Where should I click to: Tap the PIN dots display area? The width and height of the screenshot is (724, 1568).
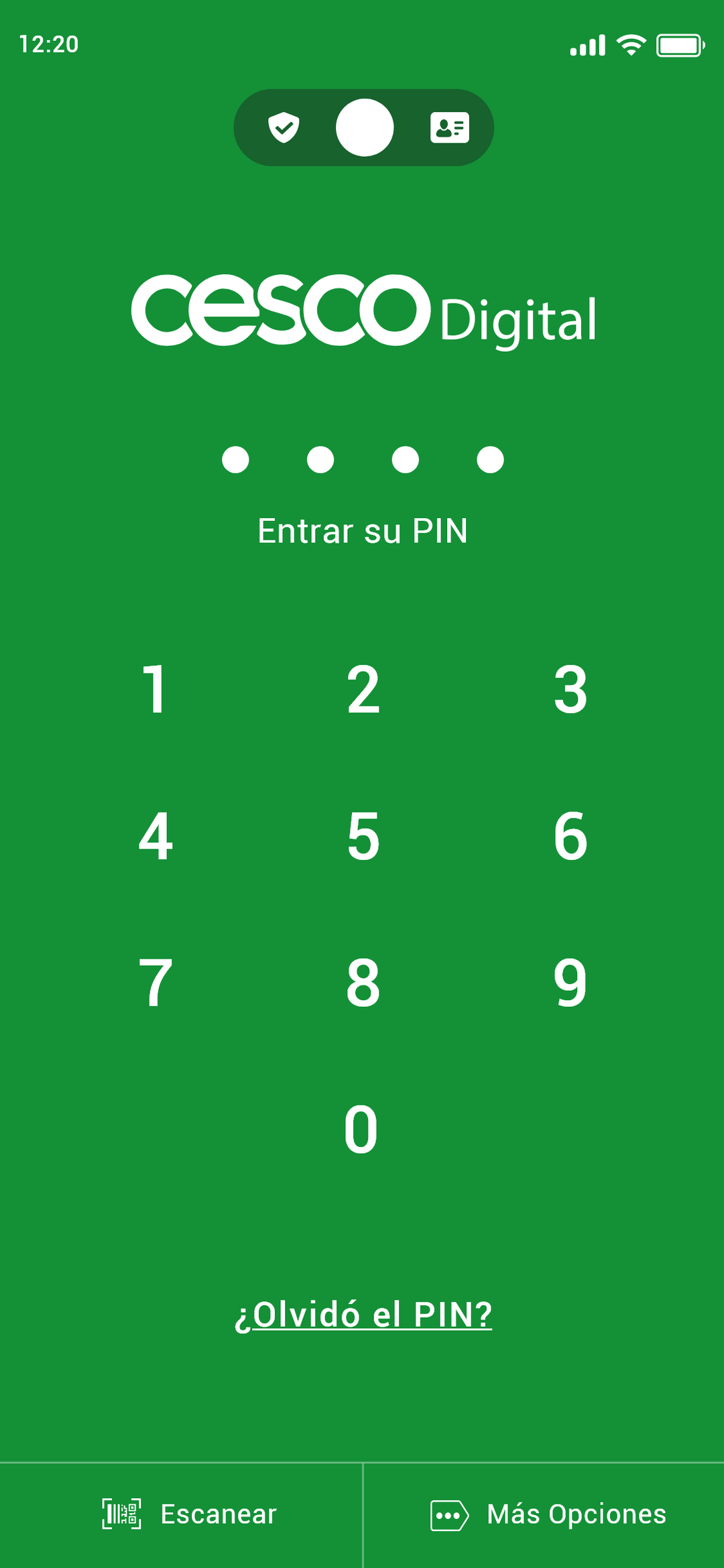click(363, 460)
